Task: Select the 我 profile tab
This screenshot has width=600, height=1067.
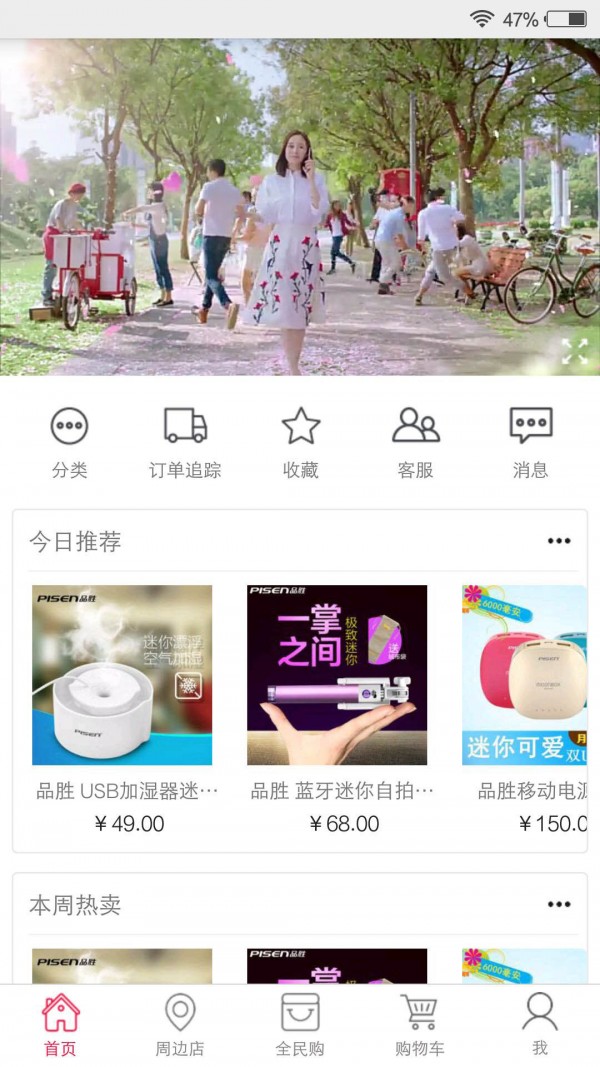Action: click(540, 1025)
